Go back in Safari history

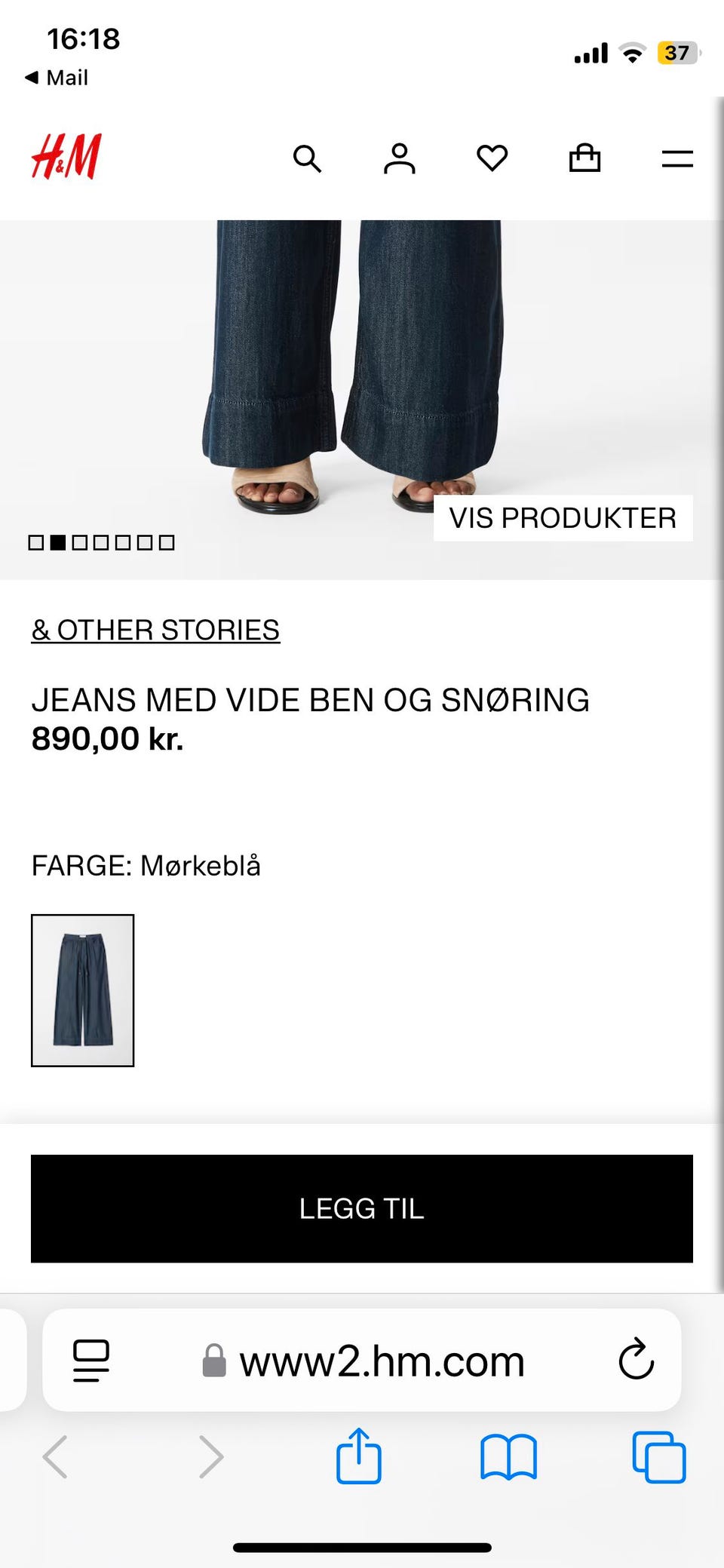[x=56, y=1456]
